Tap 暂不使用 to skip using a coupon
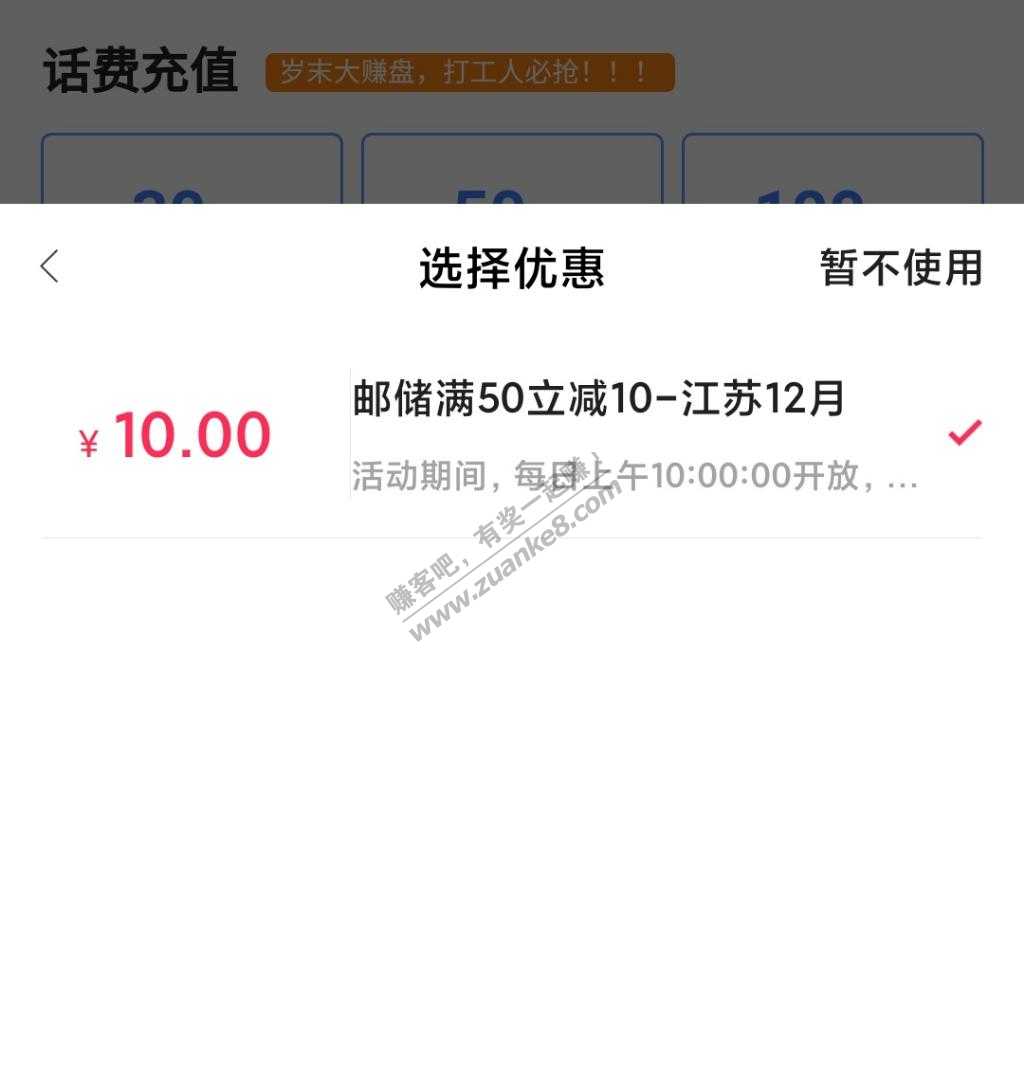 901,268
